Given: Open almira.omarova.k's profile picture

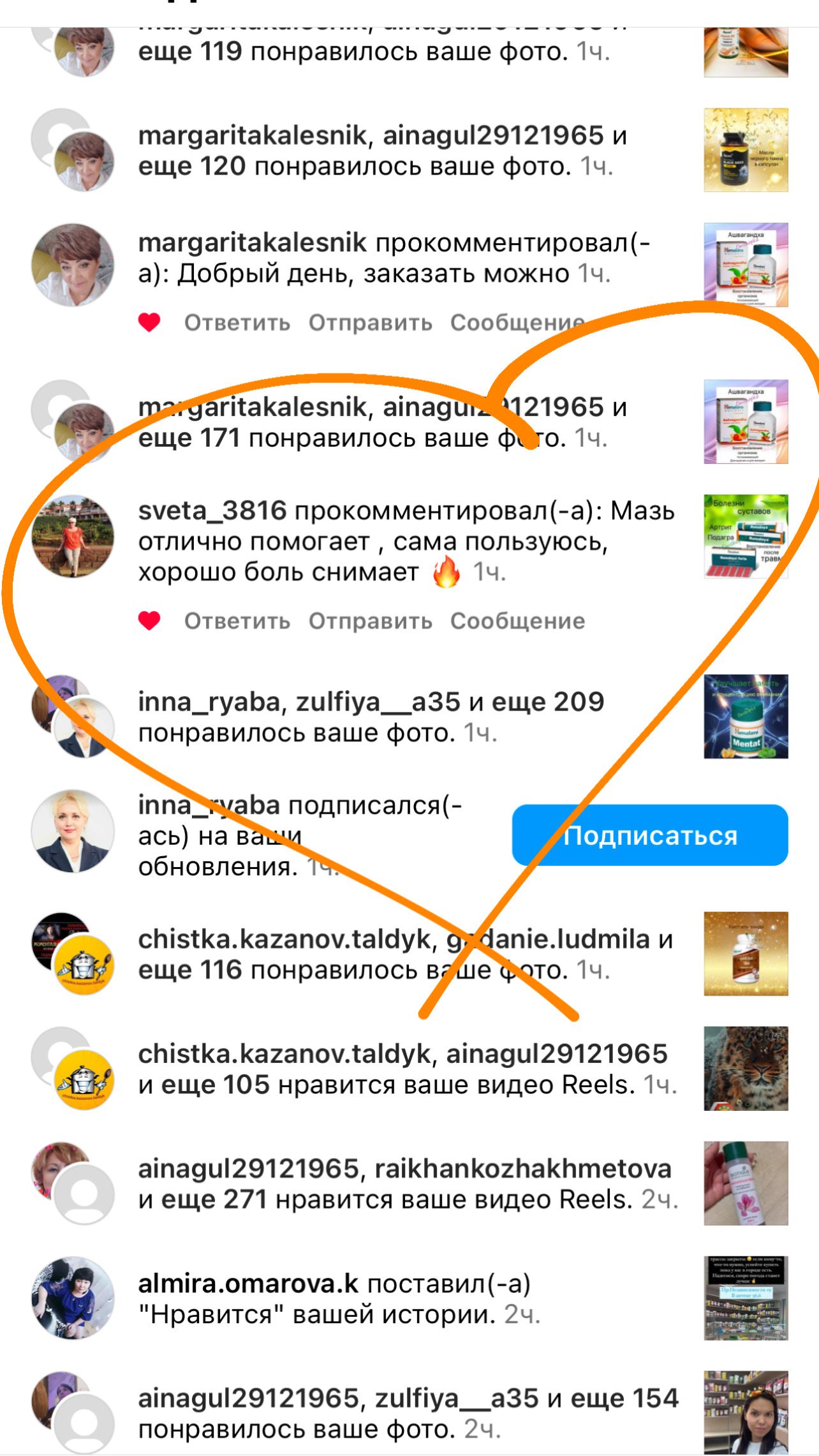Looking at the screenshot, I should tap(73, 1298).
